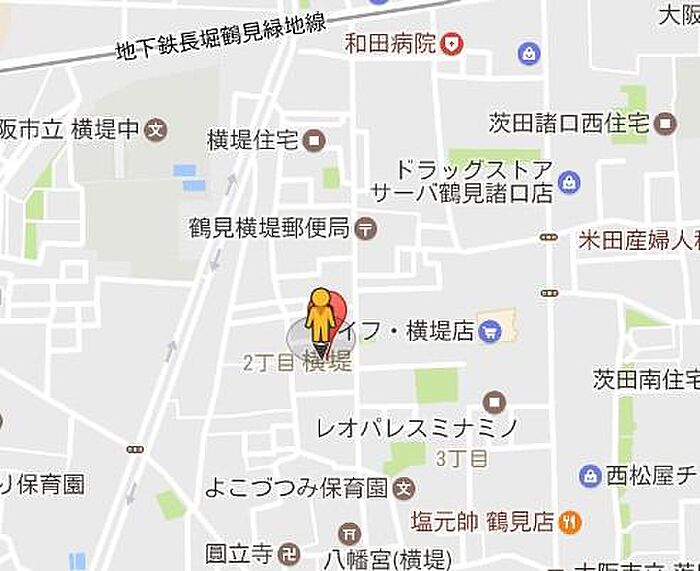700x571 pixels.
Task: Open the 鶴見横堤郵便局 post office marker
Action: (x=366, y=229)
